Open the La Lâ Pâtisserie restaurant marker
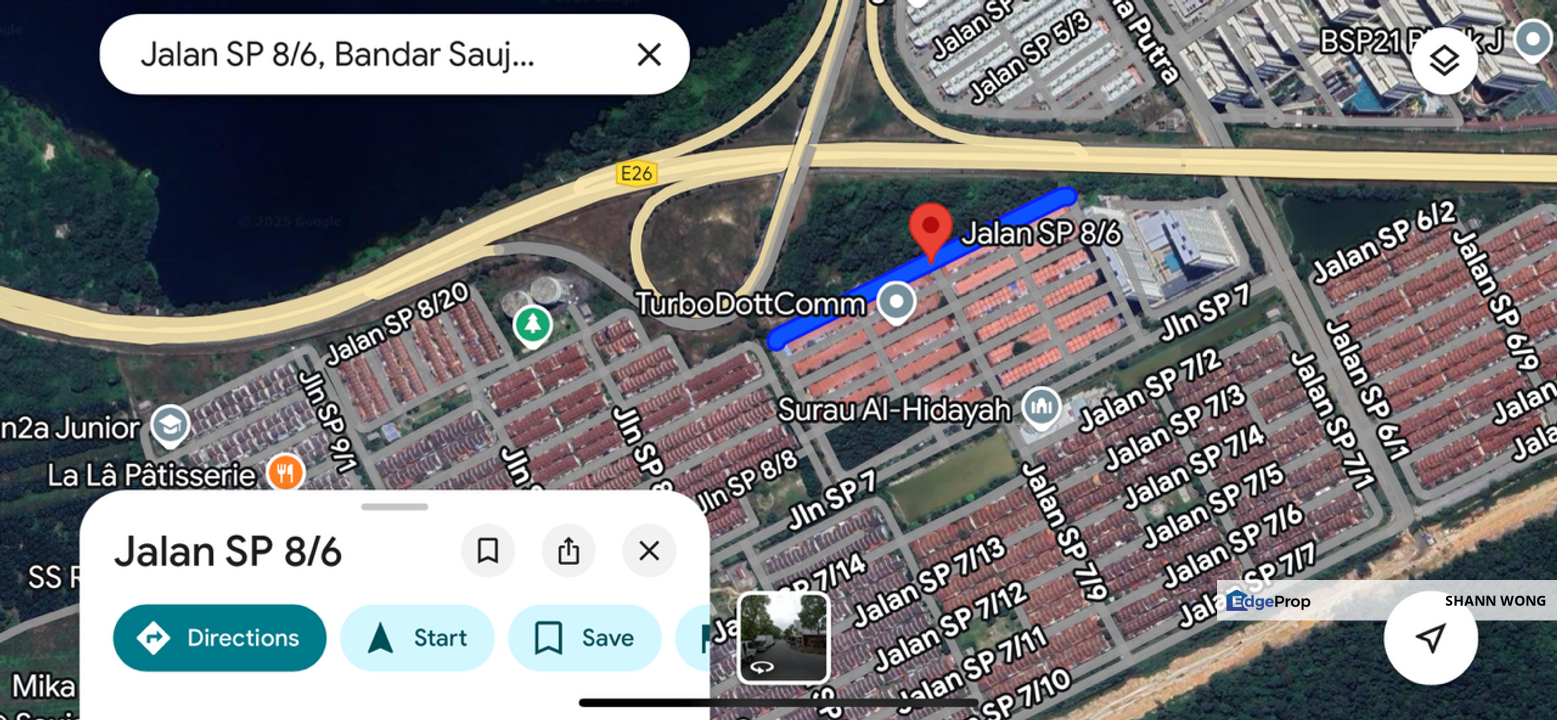The width and height of the screenshot is (1557, 720). (285, 472)
